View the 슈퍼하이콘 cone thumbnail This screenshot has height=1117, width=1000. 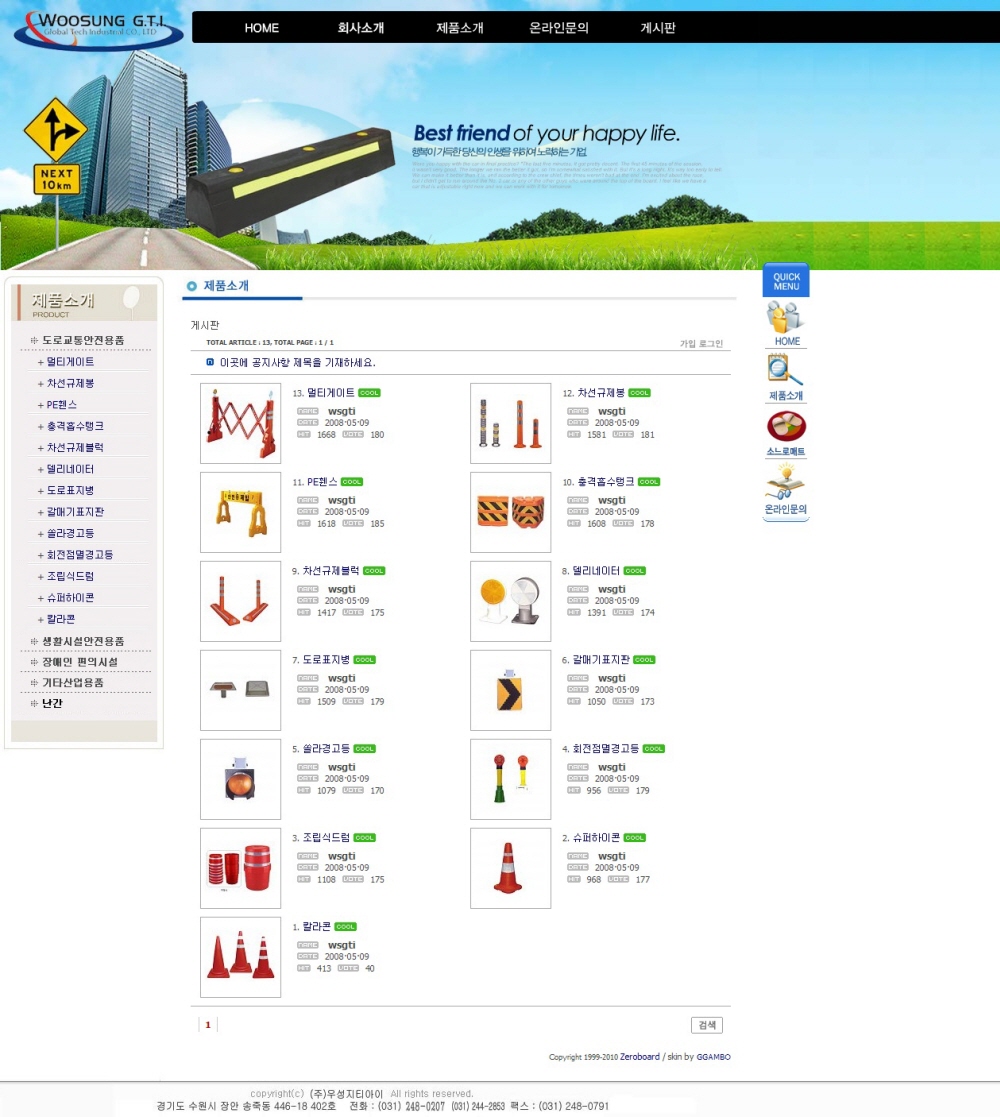(x=510, y=868)
